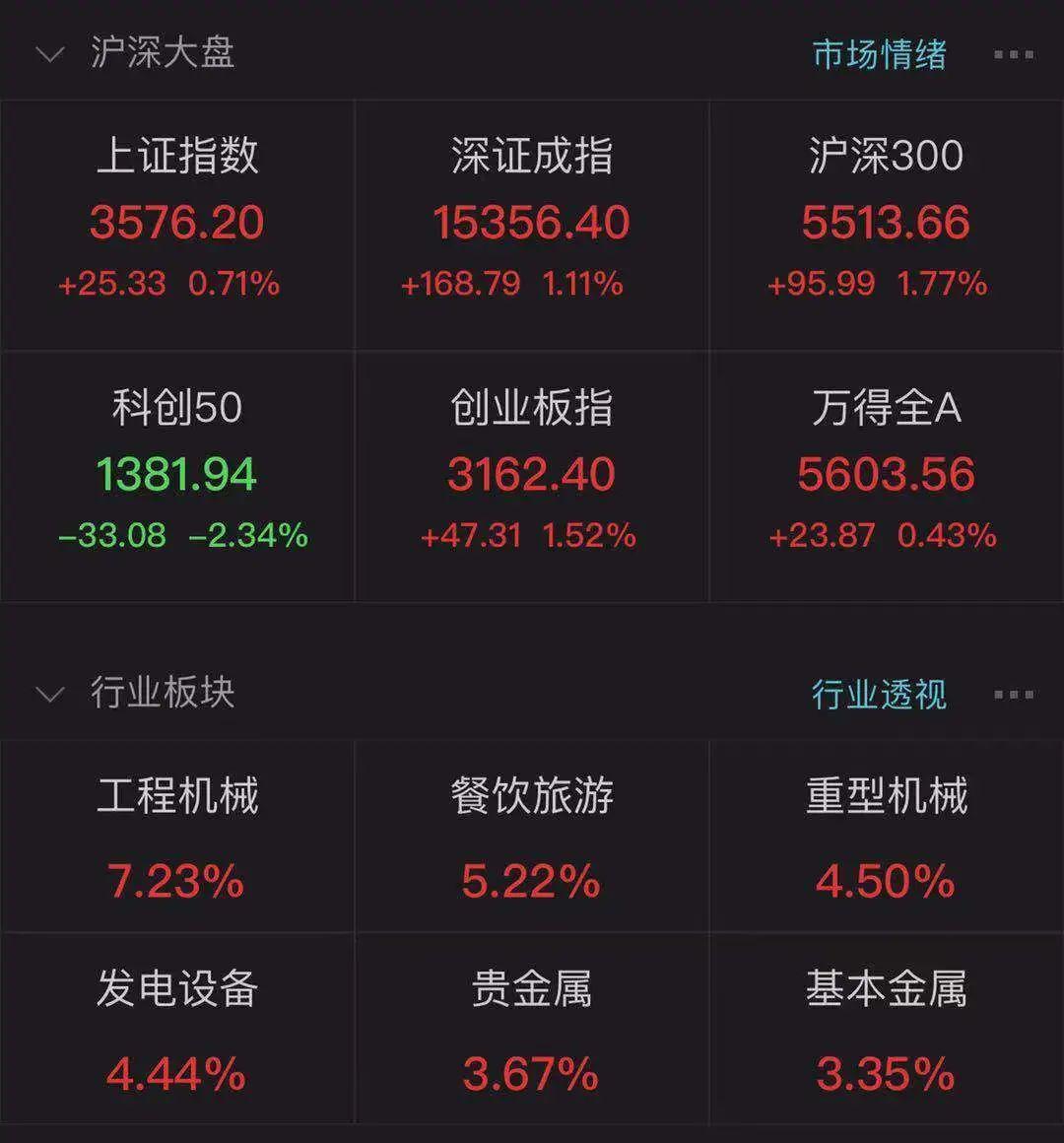Open the 工程机械 sector tile
This screenshot has width=1064, height=1143.
click(177, 838)
